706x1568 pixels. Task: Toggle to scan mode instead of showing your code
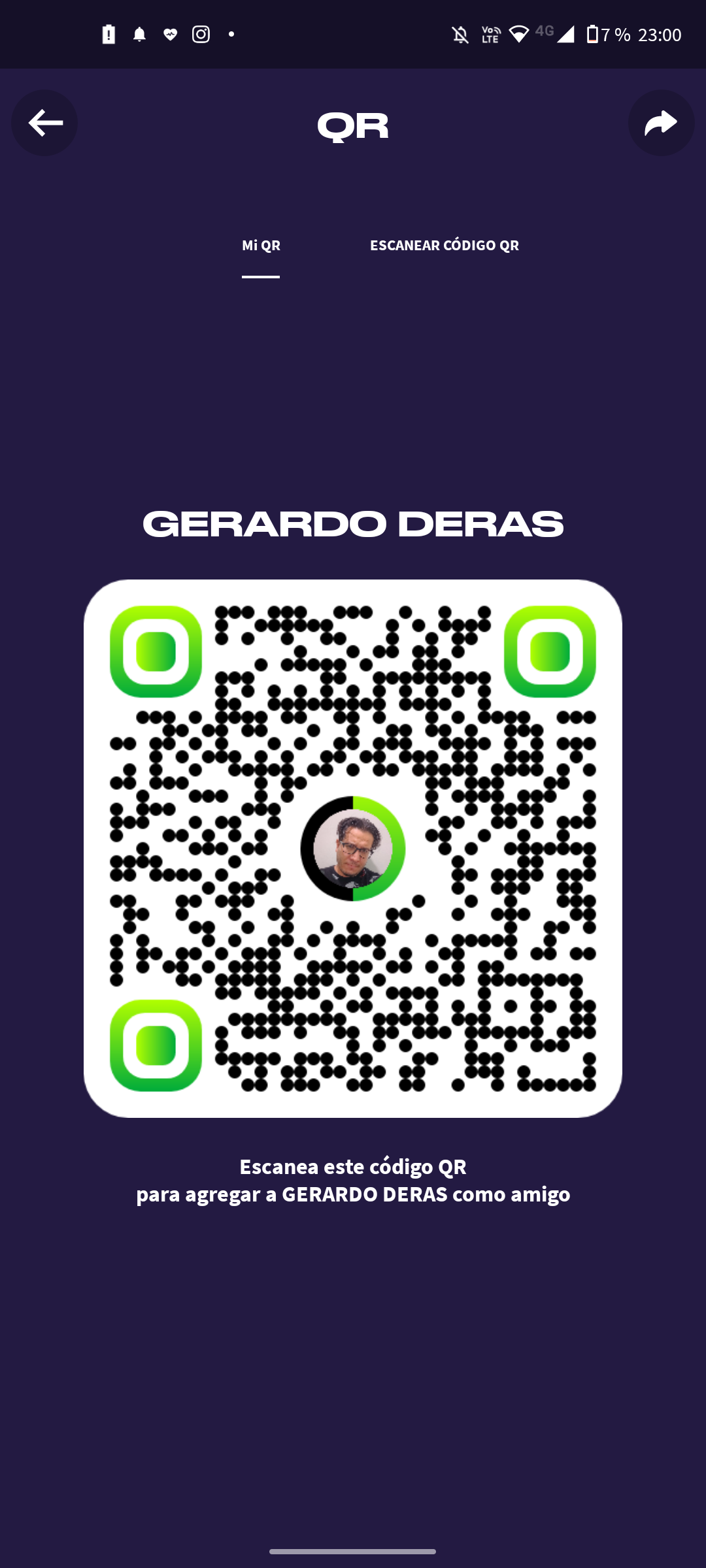445,246
